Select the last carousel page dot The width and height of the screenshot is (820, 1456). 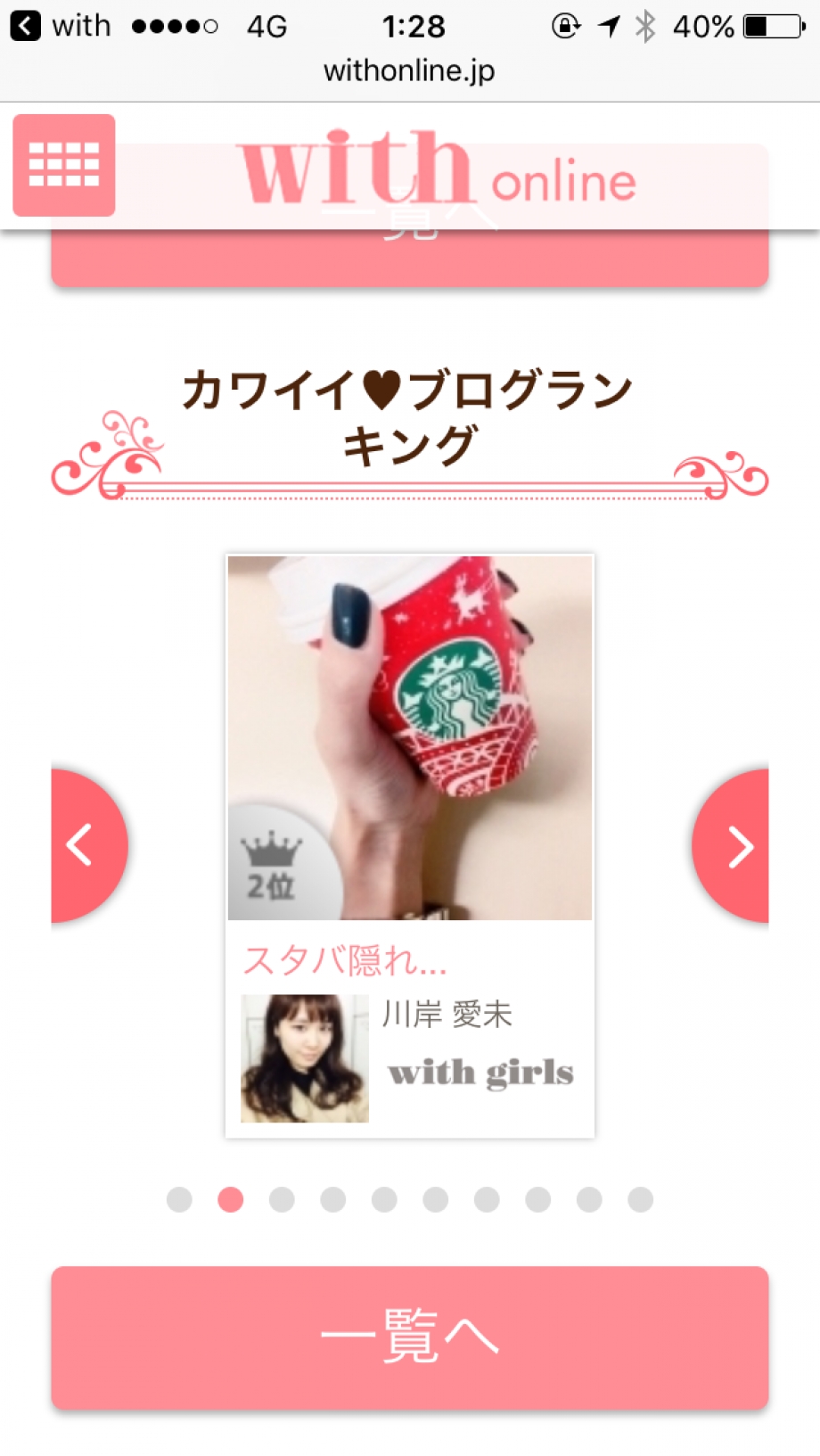pos(640,1199)
